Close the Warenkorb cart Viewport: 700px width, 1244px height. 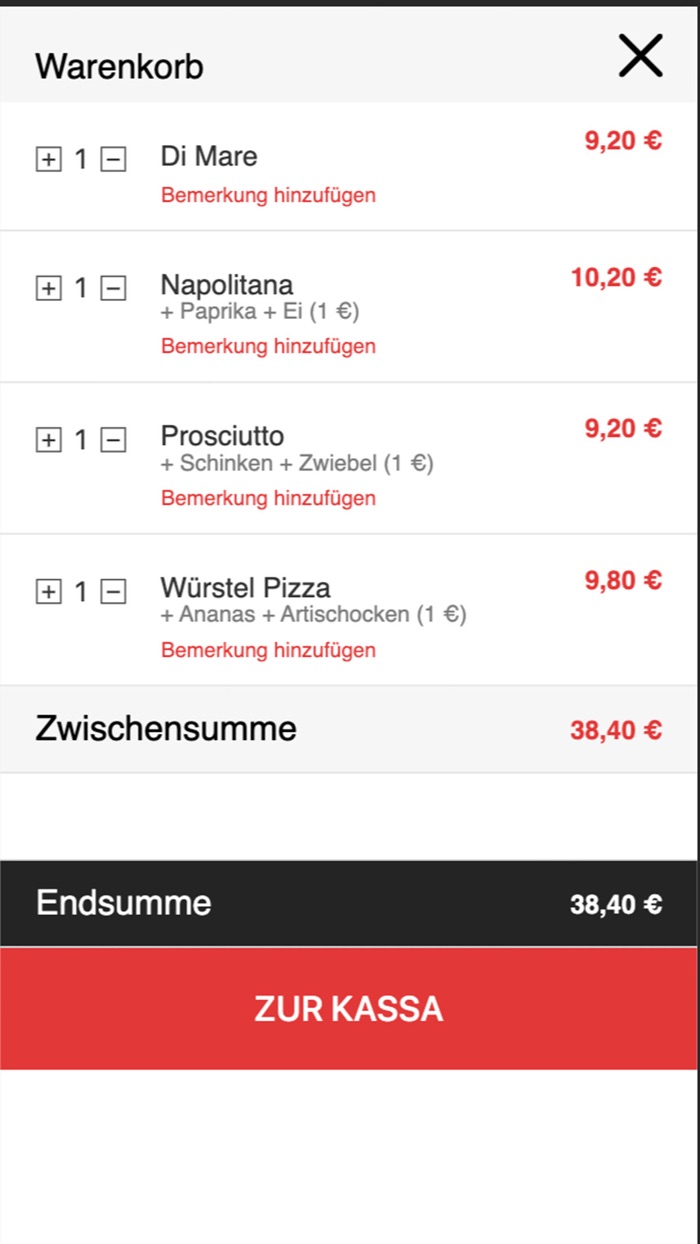tap(640, 56)
